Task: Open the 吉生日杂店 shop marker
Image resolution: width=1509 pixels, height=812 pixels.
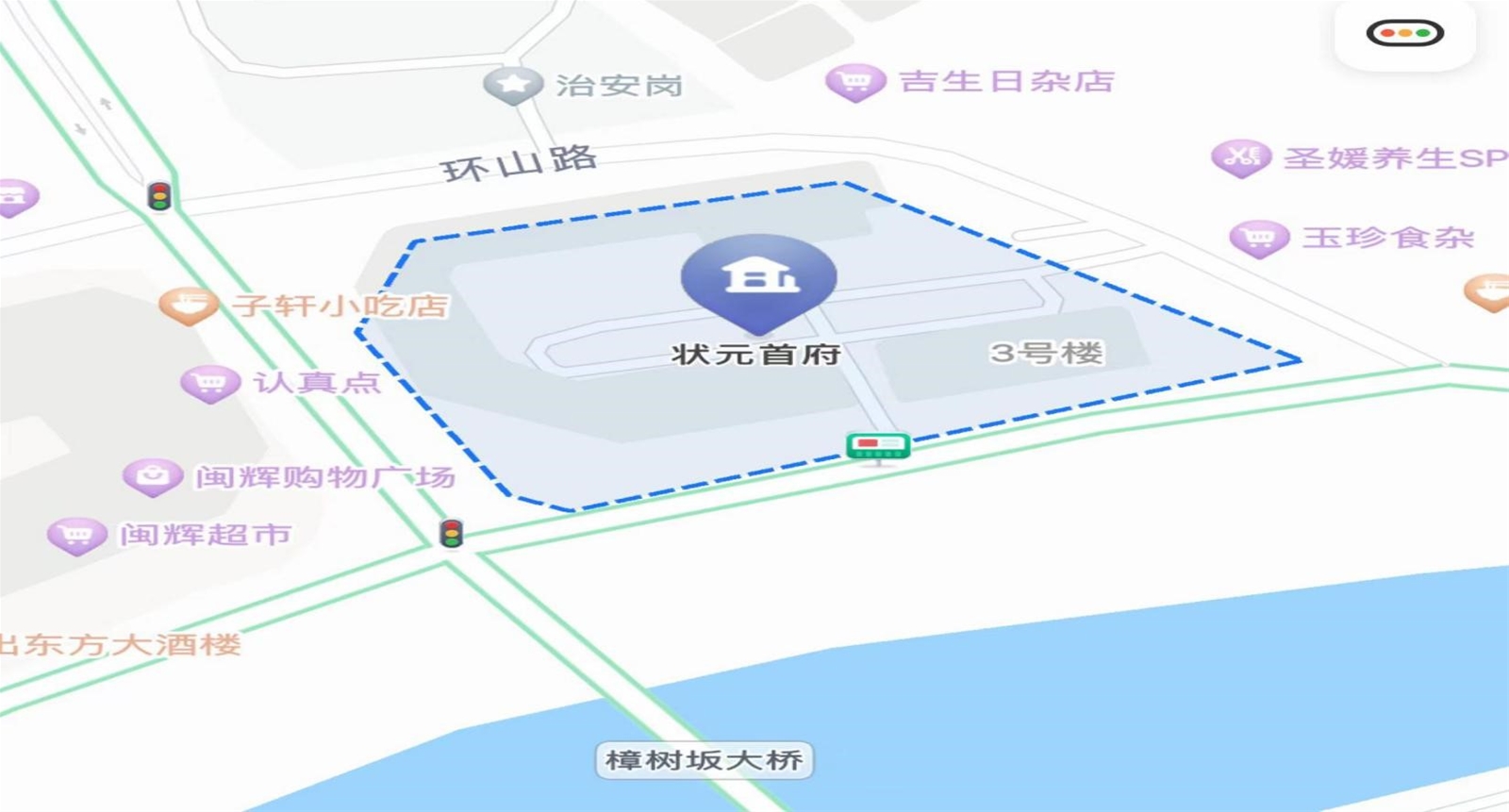Action: pyautogui.click(x=855, y=82)
